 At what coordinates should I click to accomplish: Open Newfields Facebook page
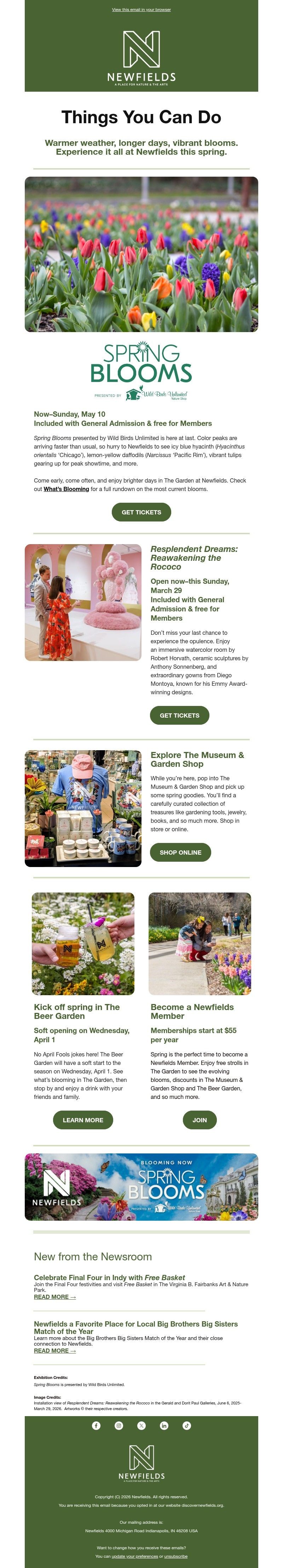96,1425
